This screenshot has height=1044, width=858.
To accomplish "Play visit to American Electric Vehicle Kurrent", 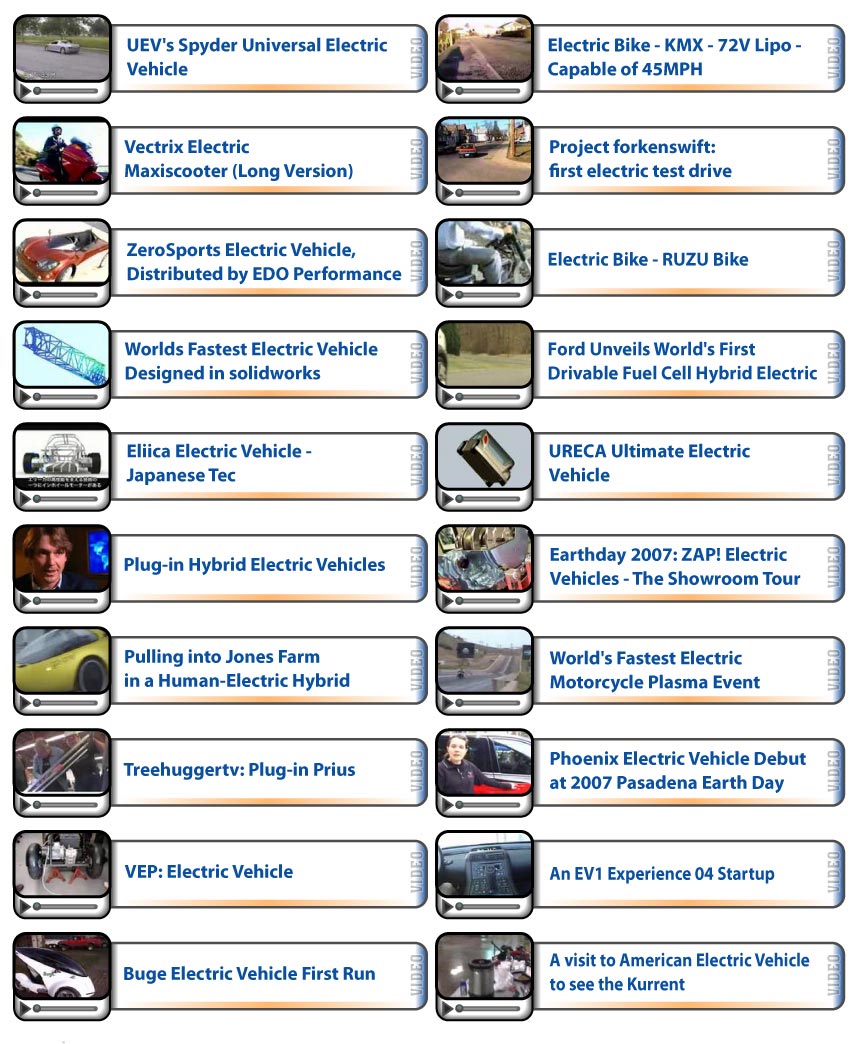I will [x=678, y=972].
